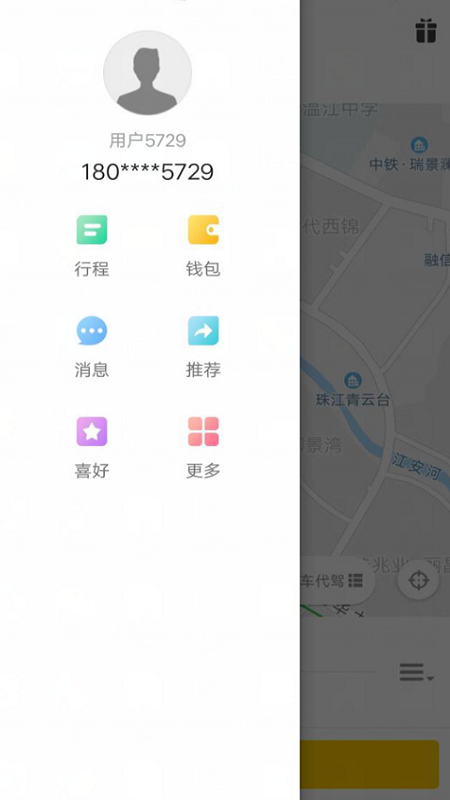Tap the 代驾 service list chip
This screenshot has height=800, width=450.
(337, 581)
